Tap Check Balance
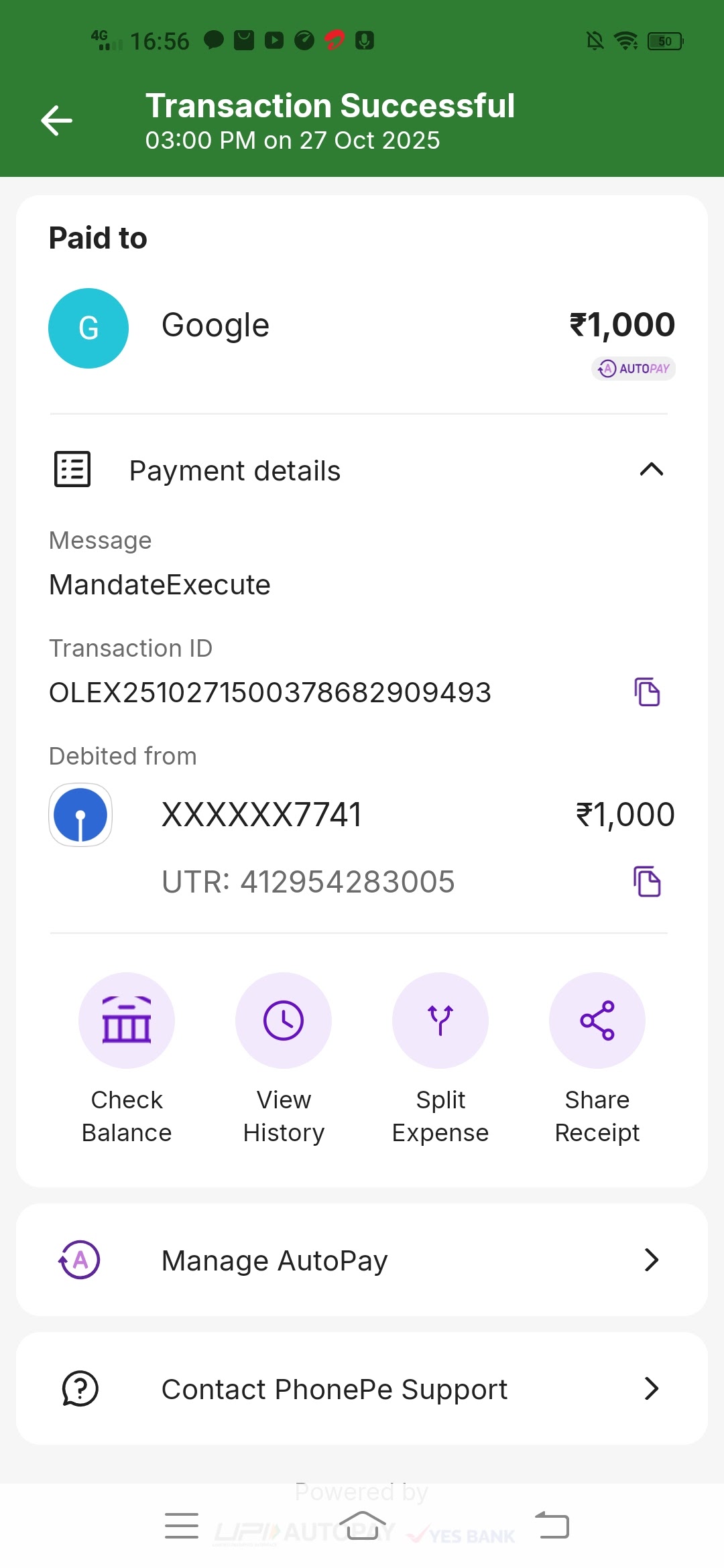The height and width of the screenshot is (1568, 724). coord(127,1021)
